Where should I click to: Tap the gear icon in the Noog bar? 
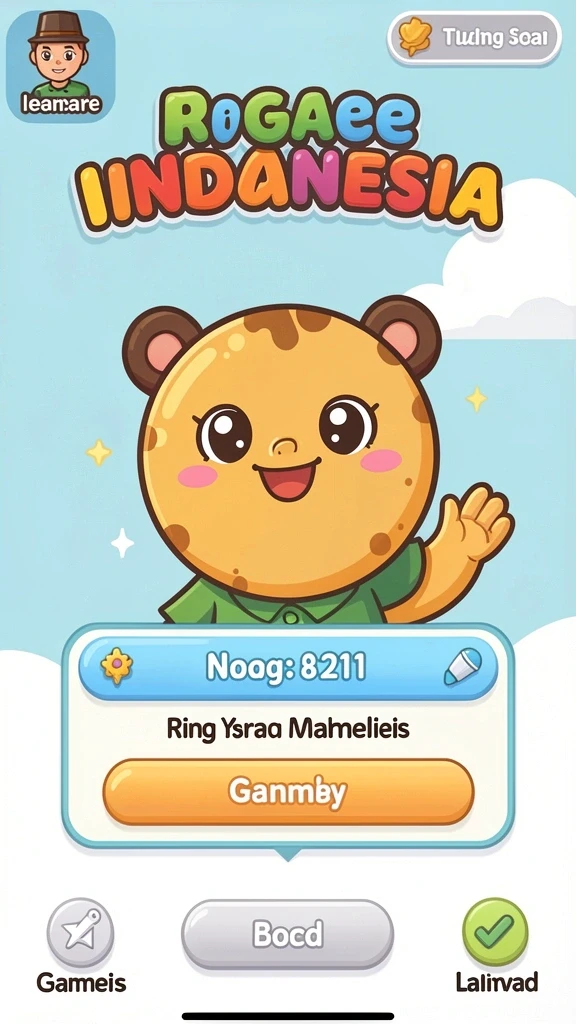(x=117, y=666)
